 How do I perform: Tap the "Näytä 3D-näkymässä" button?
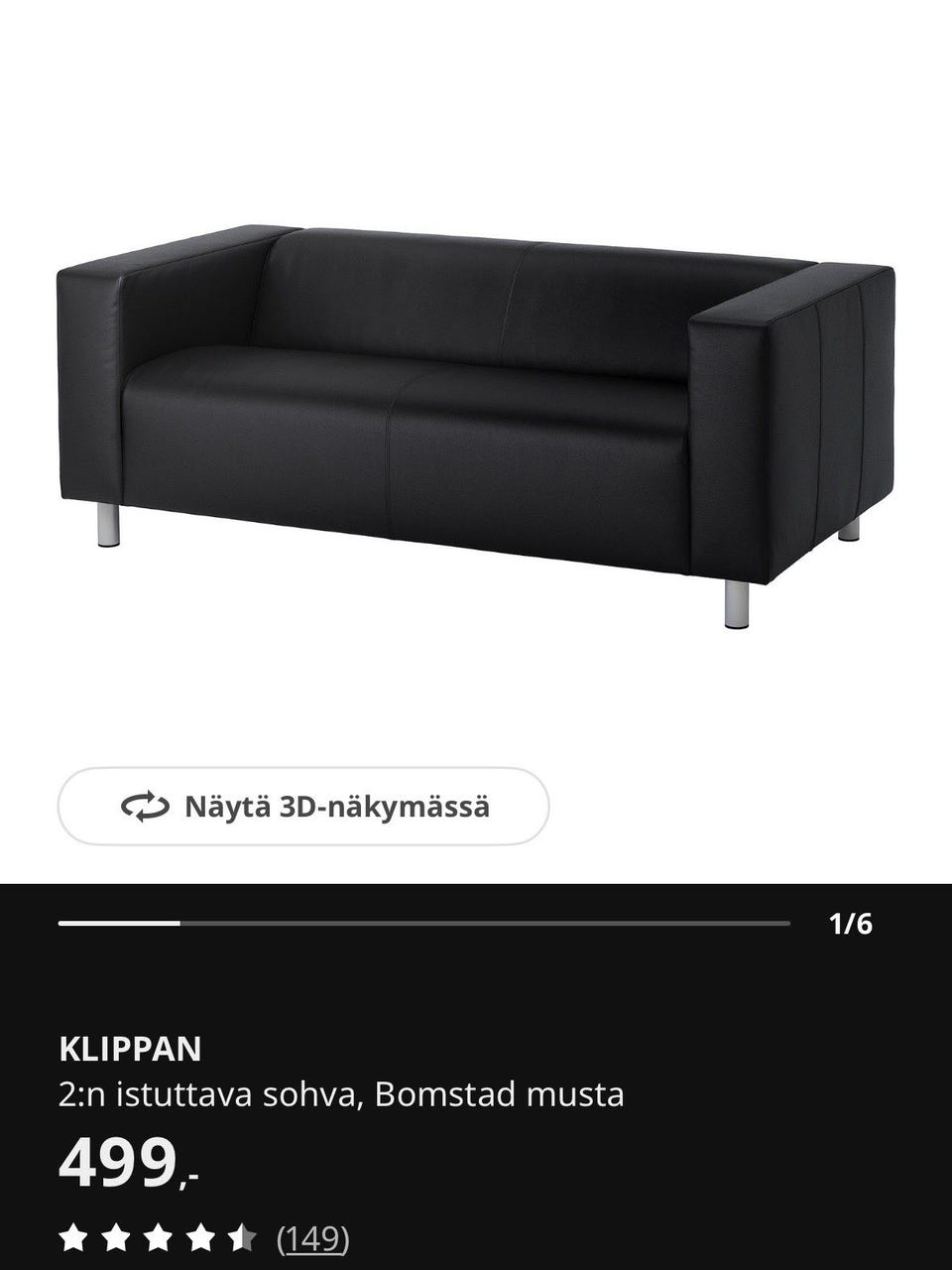tap(302, 807)
